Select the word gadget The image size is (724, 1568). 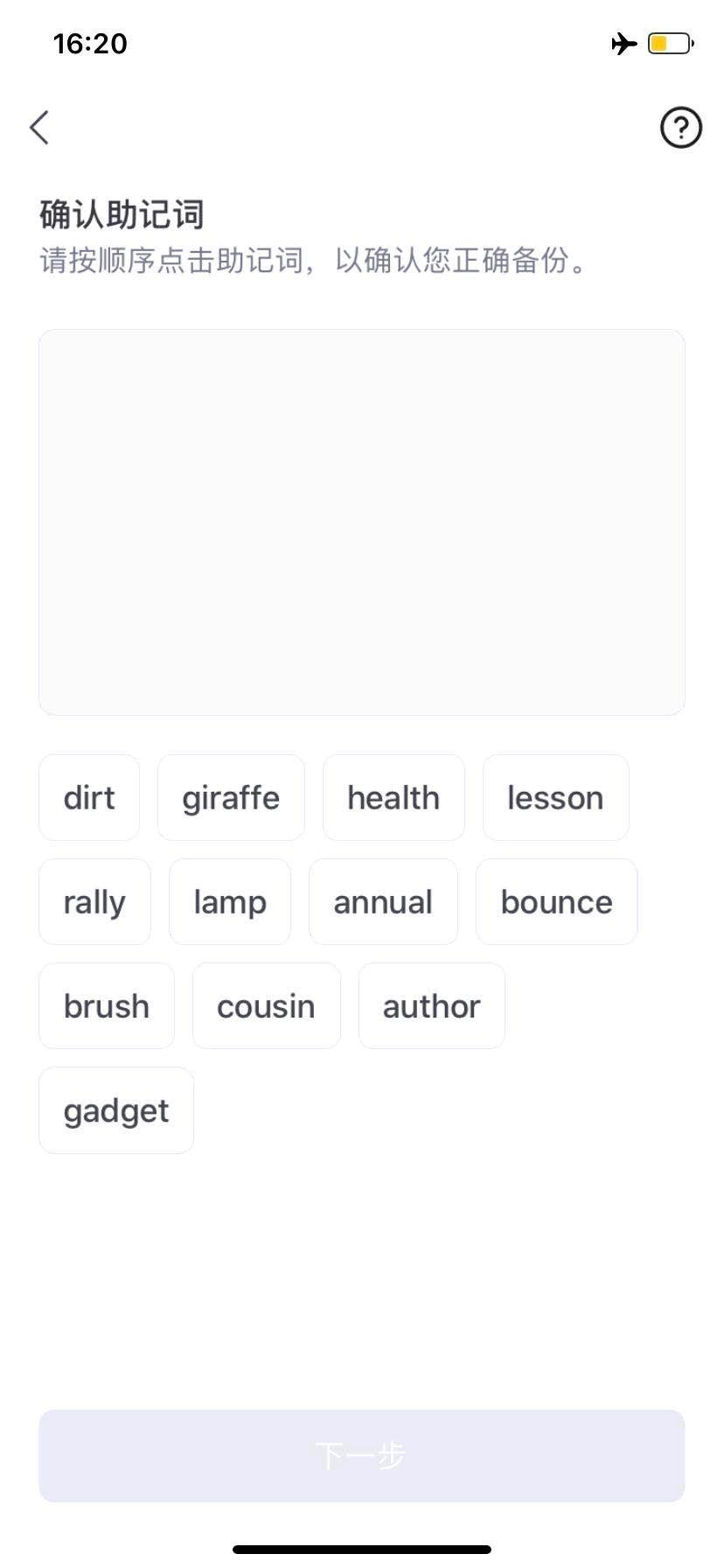coord(116,1110)
